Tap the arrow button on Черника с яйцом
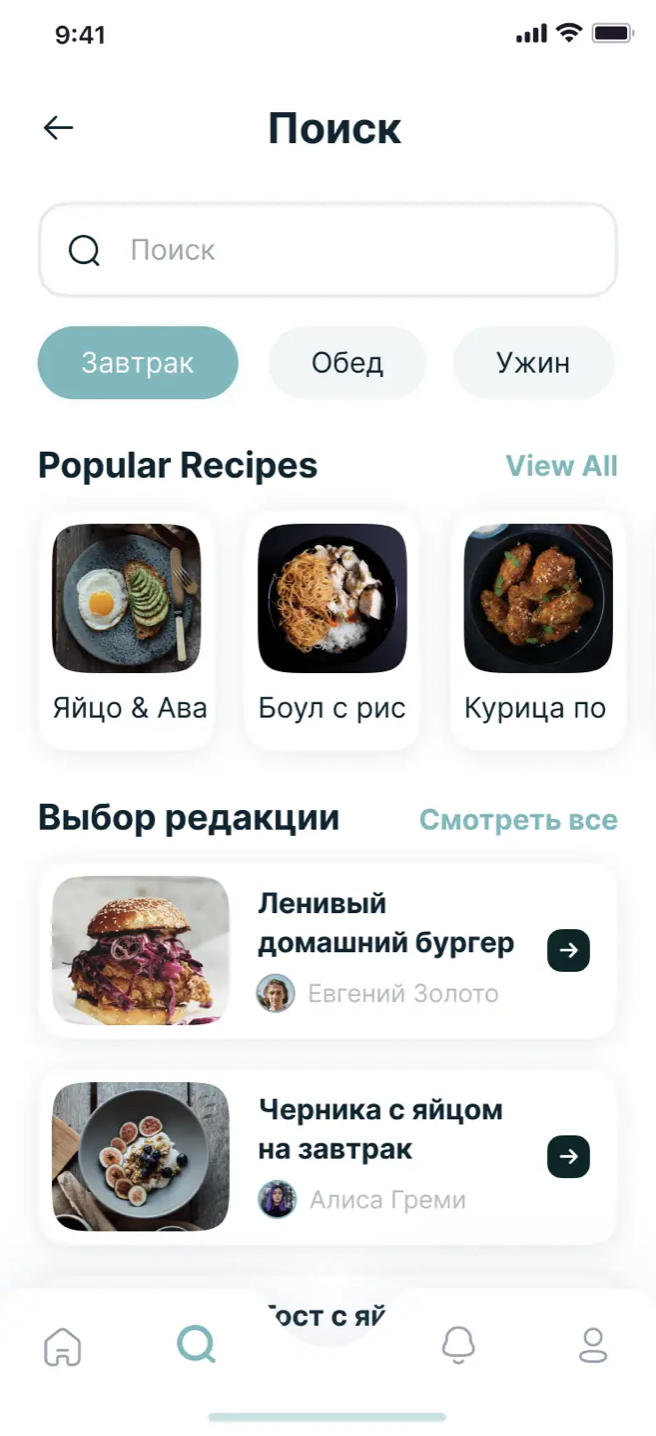 [568, 1157]
